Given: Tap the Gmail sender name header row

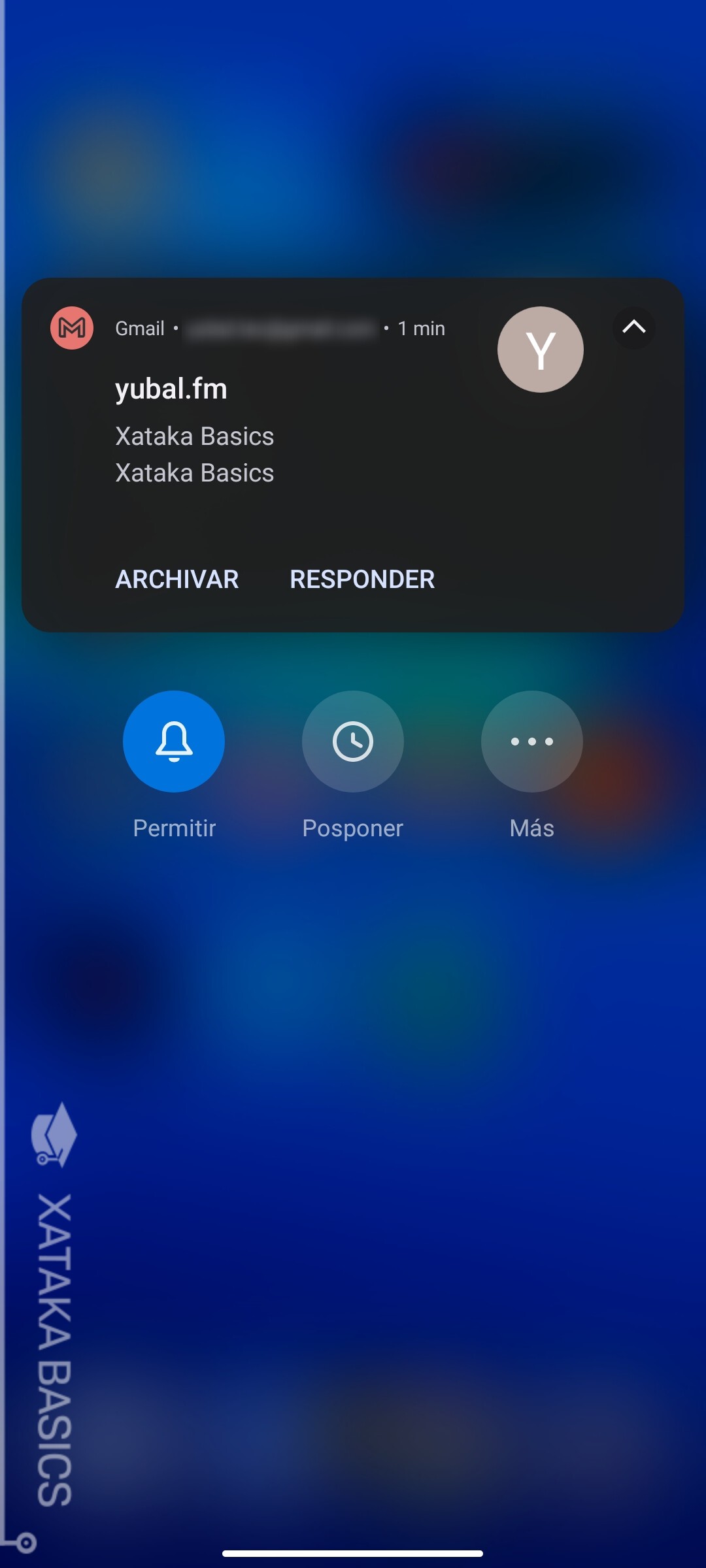Looking at the screenshot, I should click(141, 328).
